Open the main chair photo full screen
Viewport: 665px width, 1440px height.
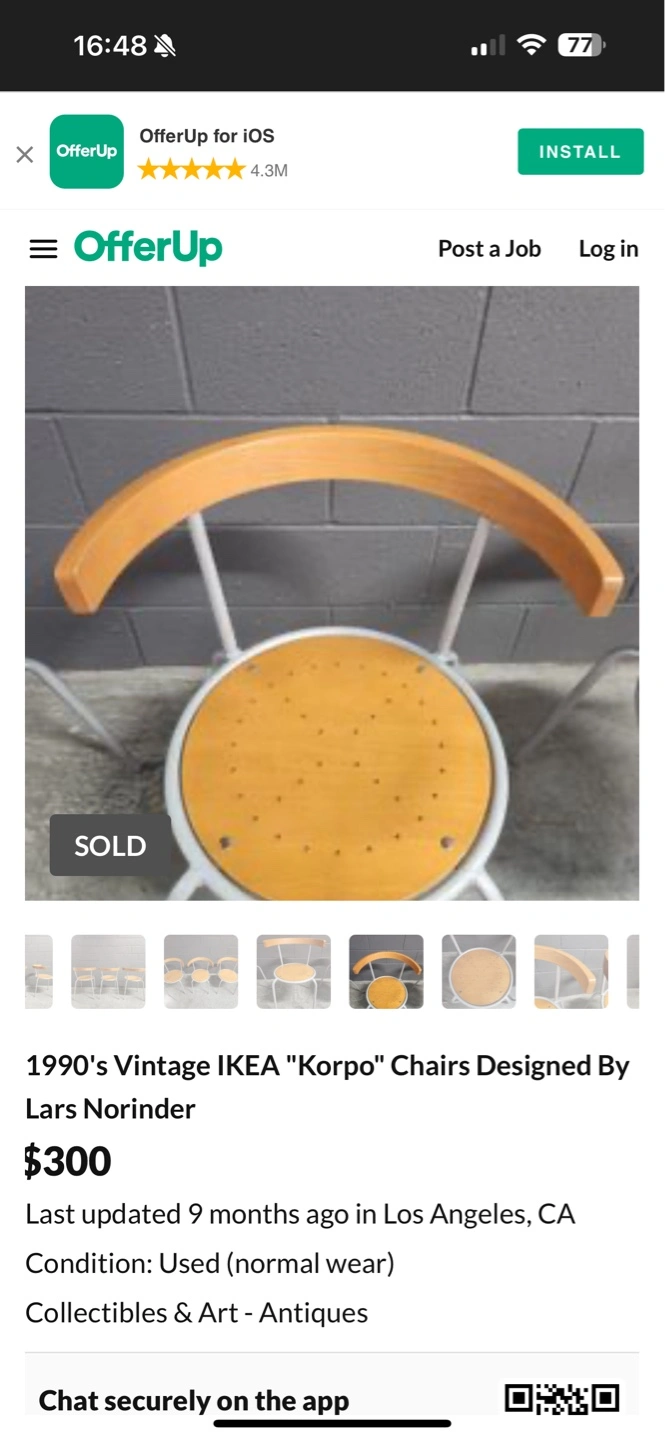332,592
